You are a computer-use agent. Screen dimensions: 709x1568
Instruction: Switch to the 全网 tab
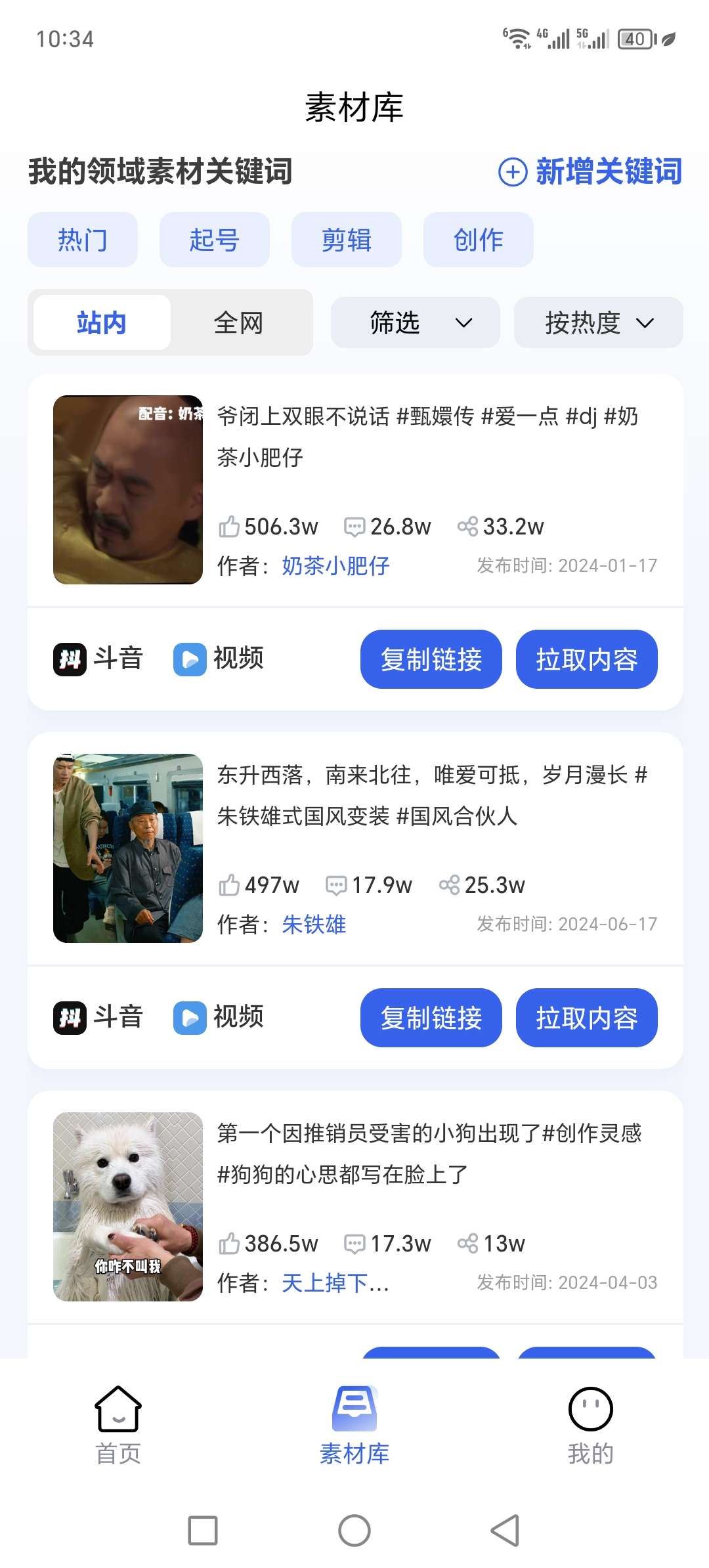pyautogui.click(x=238, y=322)
